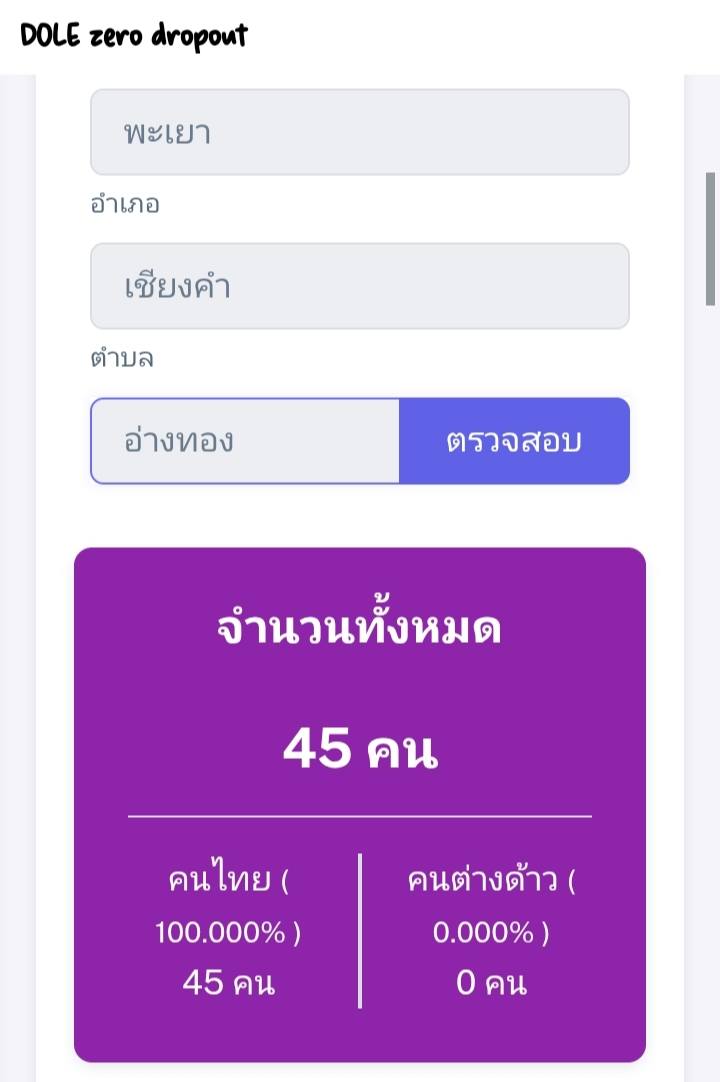The width and height of the screenshot is (720, 1082).
Task: Edit the subdistrict field showing อ่างทอง
Action: (x=245, y=441)
